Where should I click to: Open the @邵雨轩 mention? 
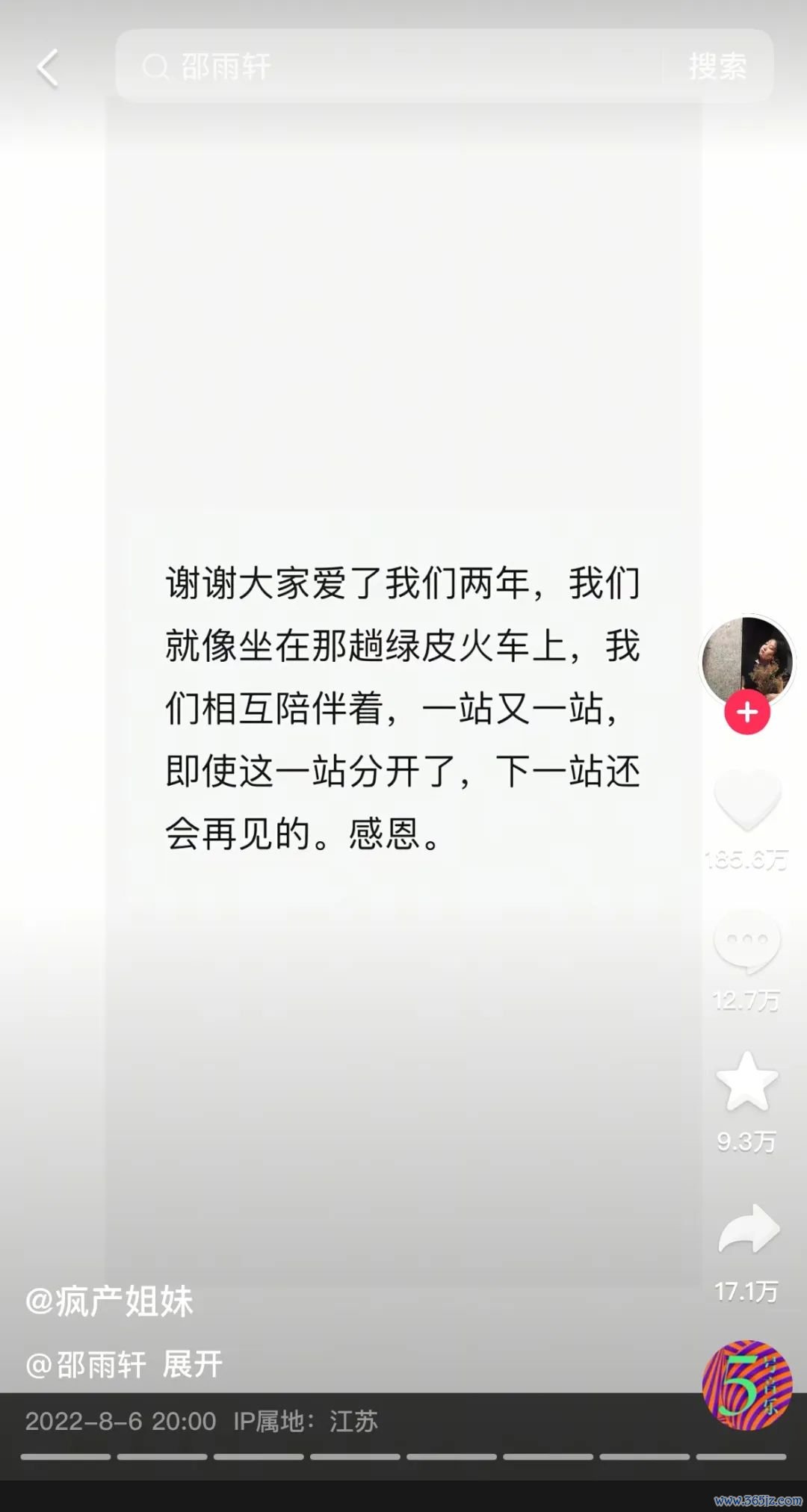point(86,1365)
